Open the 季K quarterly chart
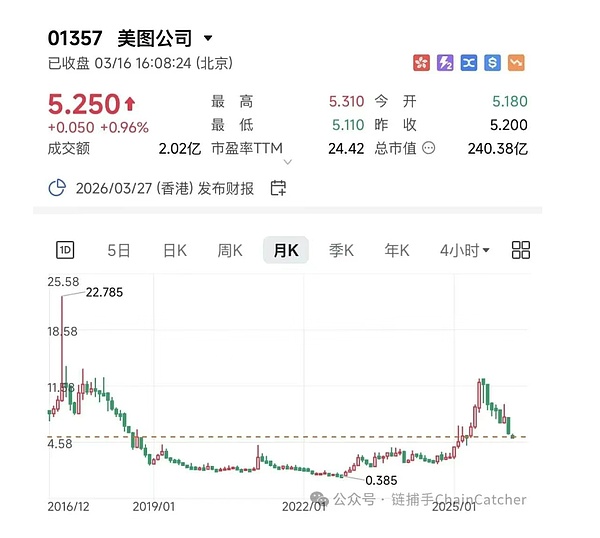 (341, 250)
